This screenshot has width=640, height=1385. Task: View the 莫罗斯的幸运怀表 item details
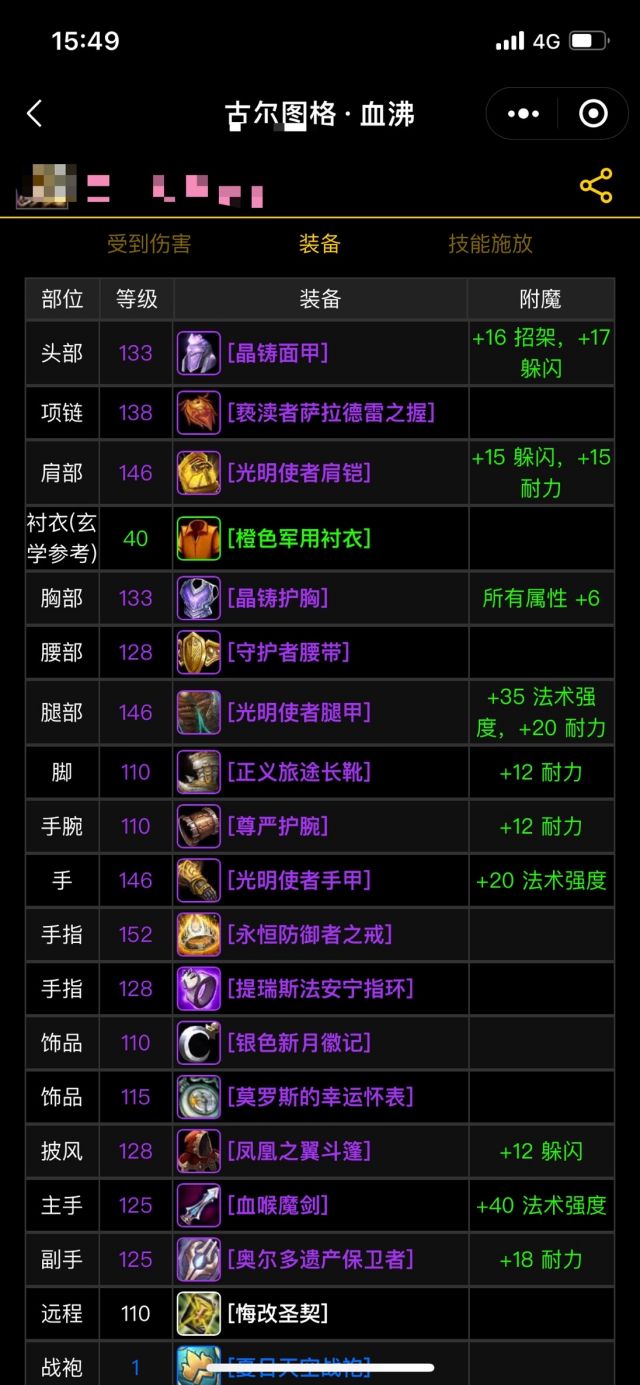click(320, 1097)
